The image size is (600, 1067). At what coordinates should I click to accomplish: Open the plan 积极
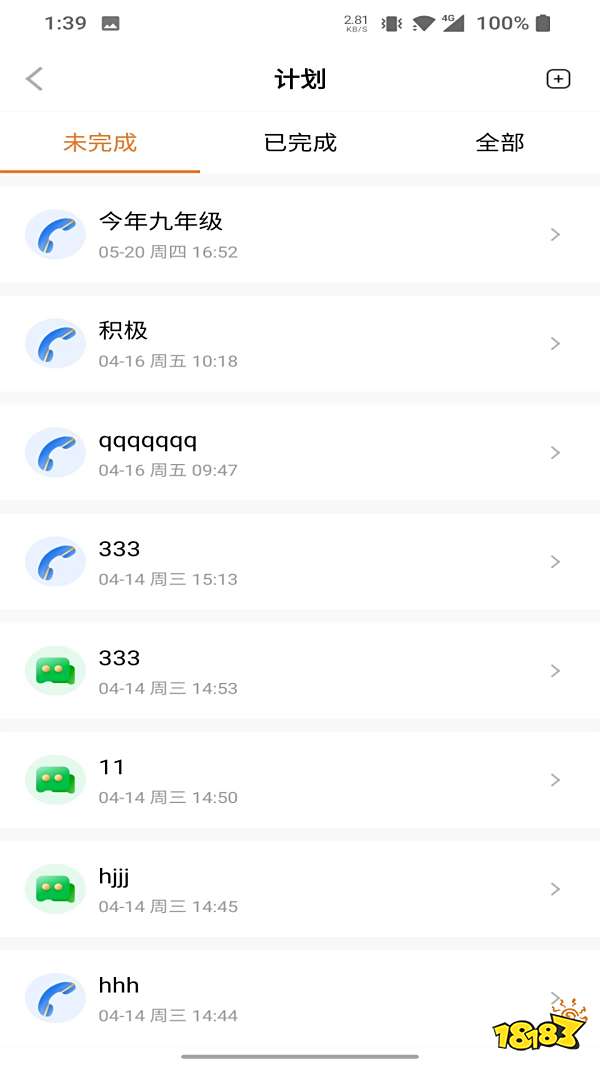coord(300,344)
